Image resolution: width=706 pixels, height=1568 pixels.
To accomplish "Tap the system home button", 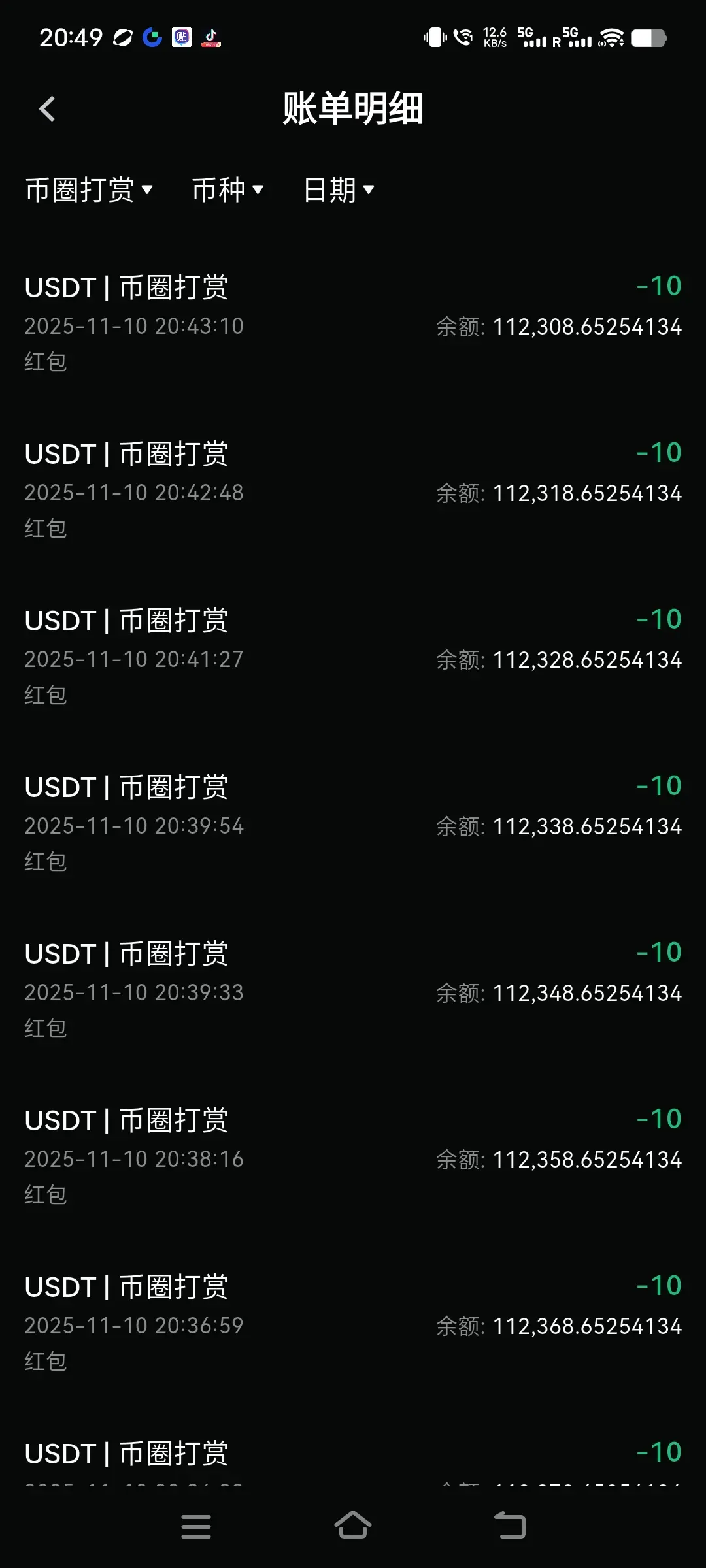I will tap(353, 1526).
